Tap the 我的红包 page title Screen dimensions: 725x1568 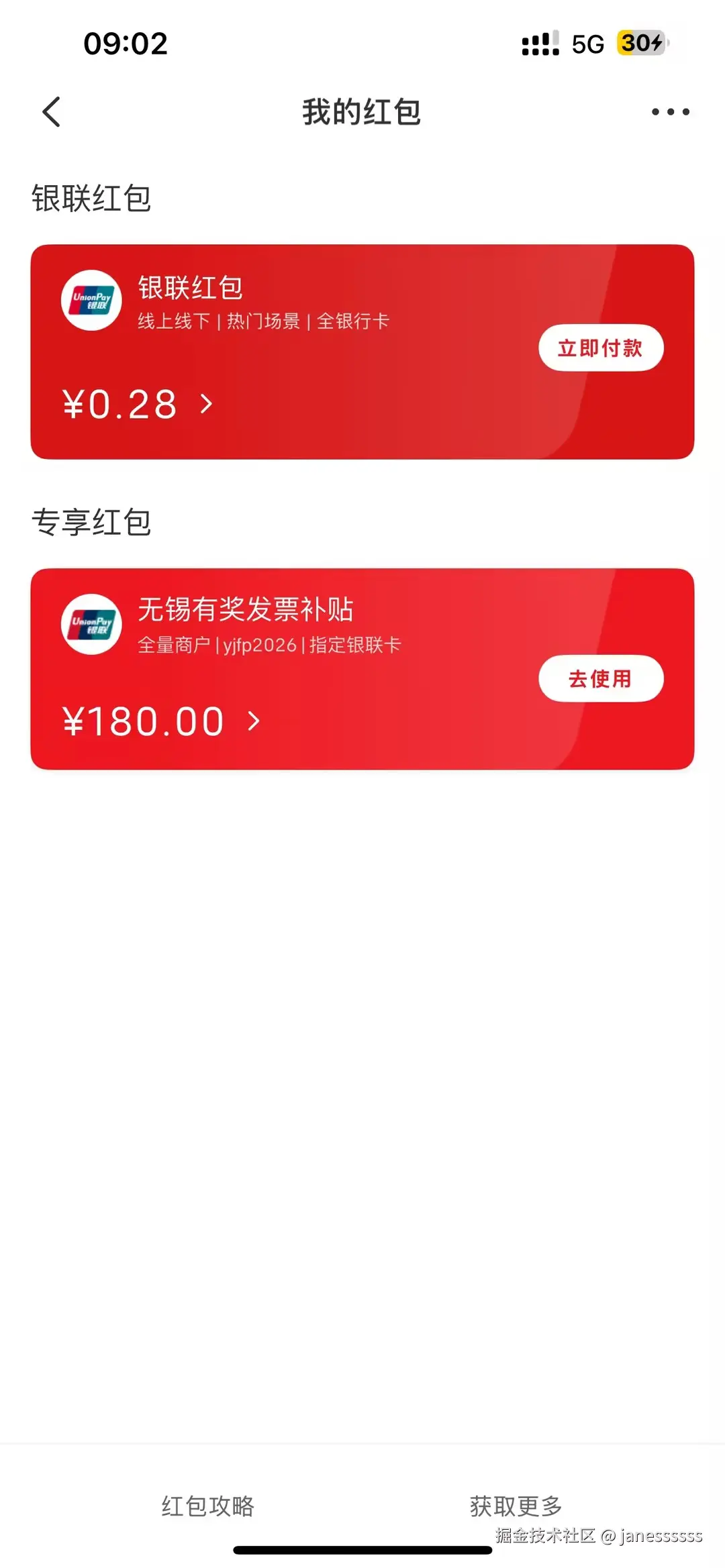pos(362,113)
